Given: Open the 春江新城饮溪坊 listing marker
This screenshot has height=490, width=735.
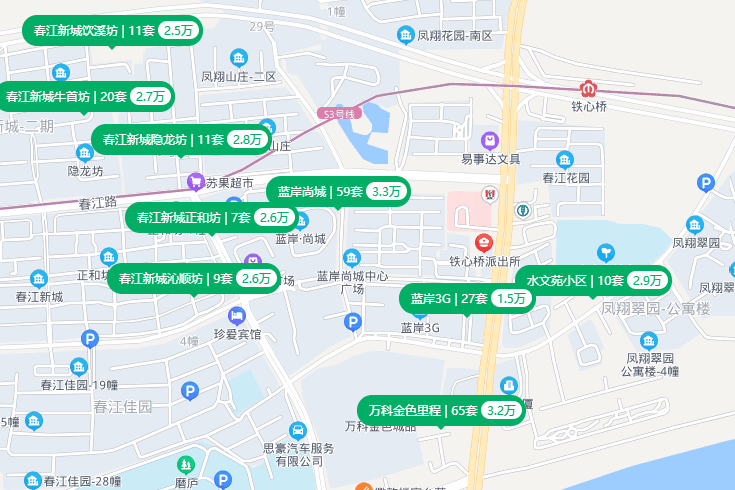Looking at the screenshot, I should (112, 31).
